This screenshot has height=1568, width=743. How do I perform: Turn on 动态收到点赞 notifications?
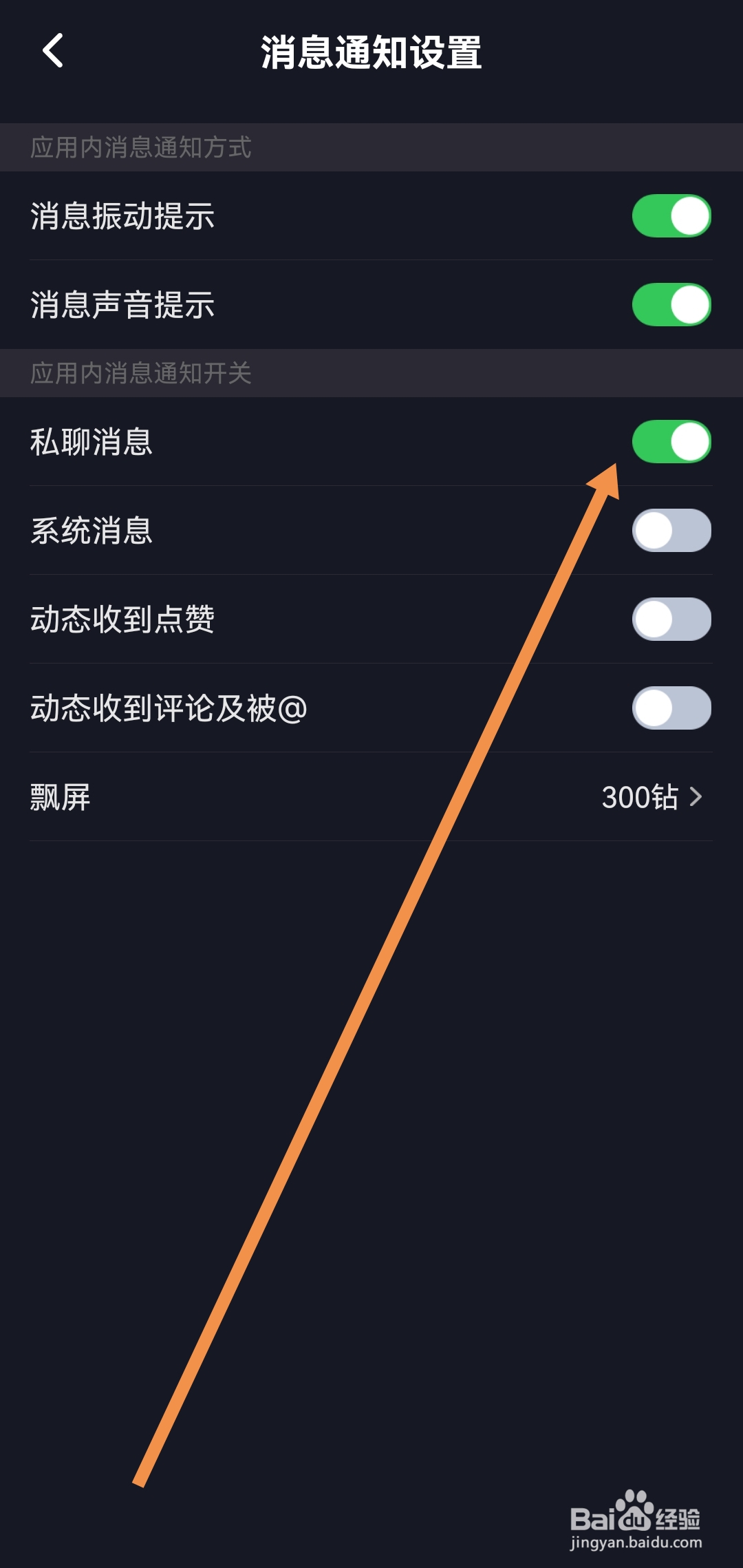[x=671, y=619]
